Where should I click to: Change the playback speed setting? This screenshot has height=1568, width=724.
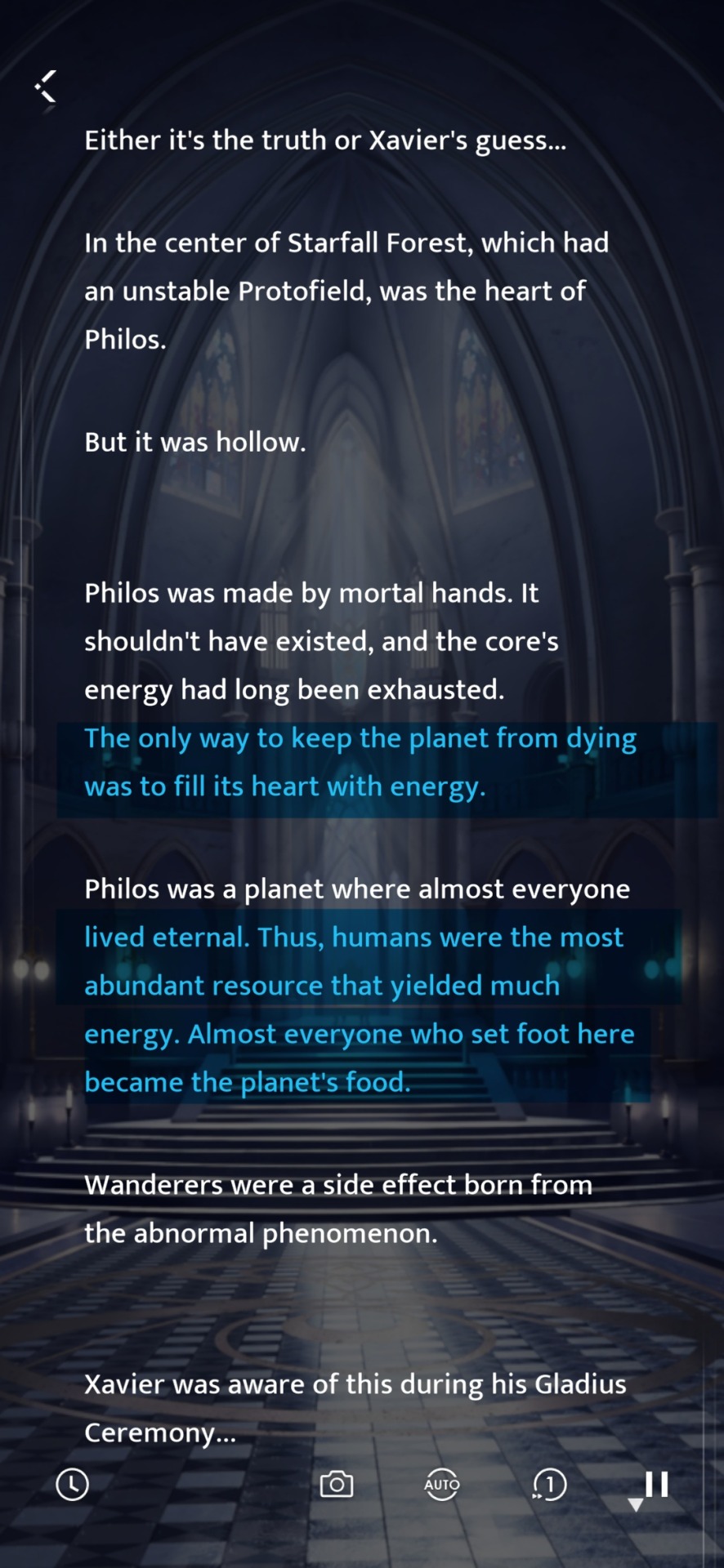[x=549, y=1484]
